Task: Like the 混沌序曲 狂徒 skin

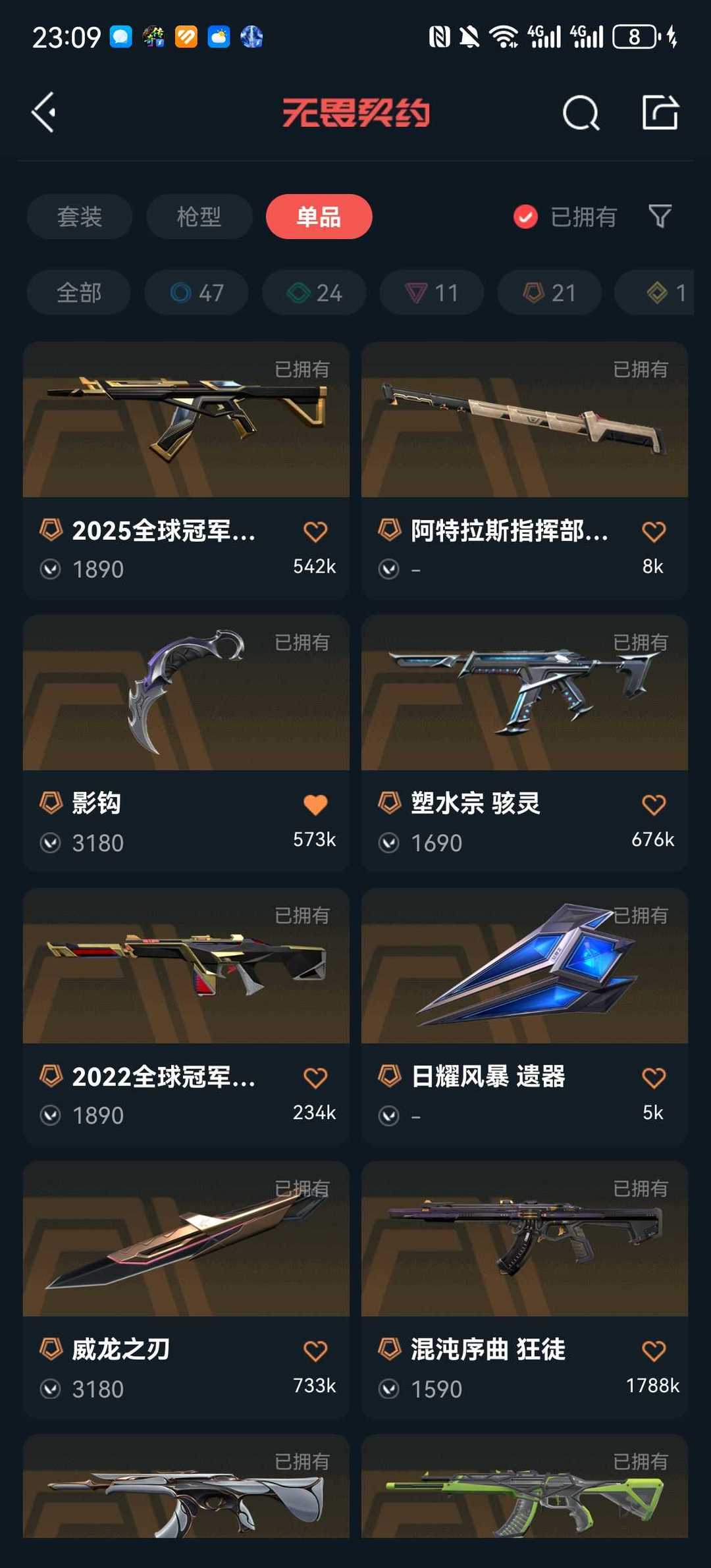Action: [x=653, y=1351]
